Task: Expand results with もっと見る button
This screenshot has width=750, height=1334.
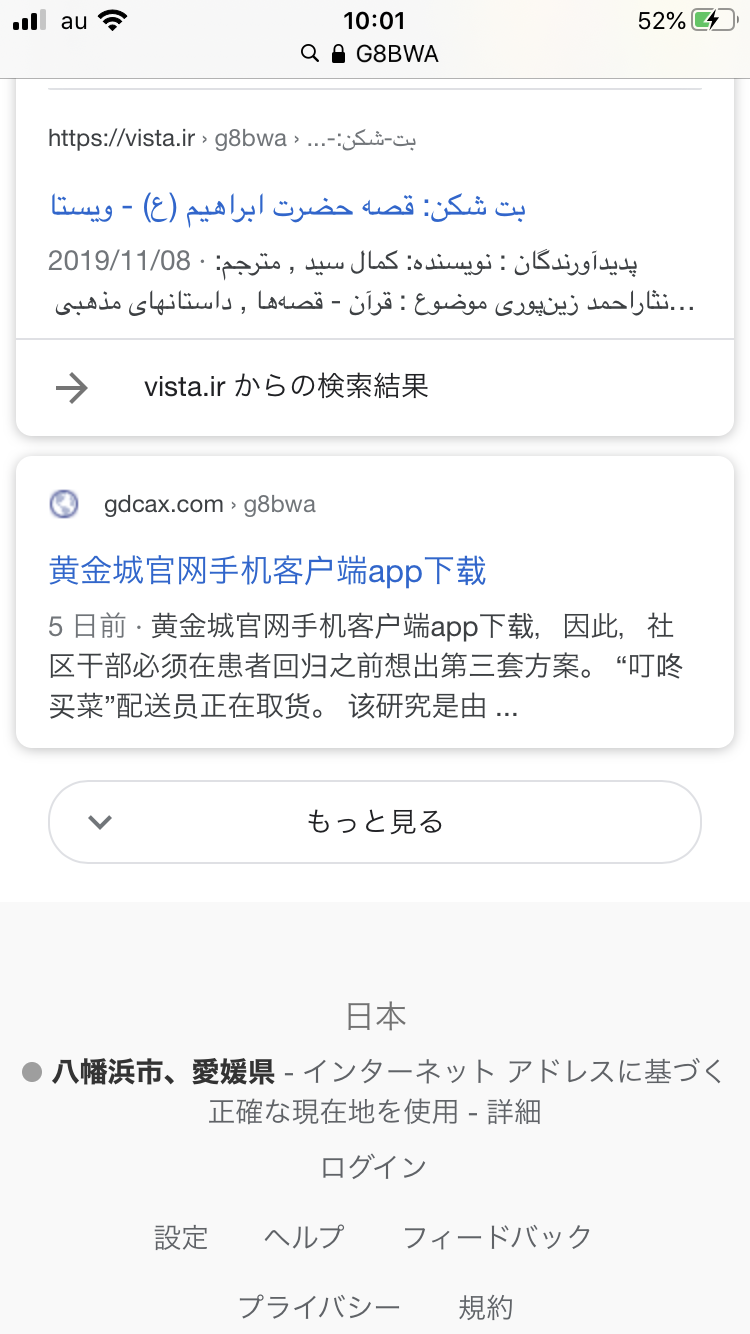Action: click(375, 822)
